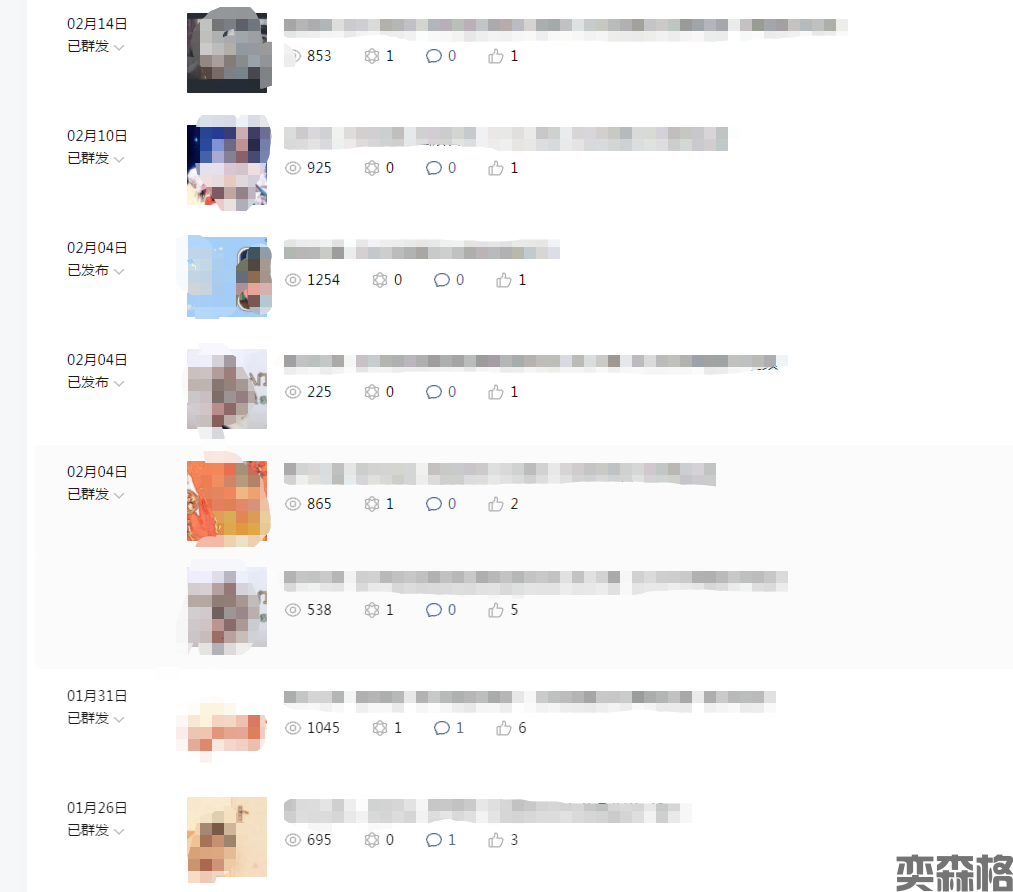Open the article thumbnail with 853 views
Screen dimensions: 1013x892
tap(227, 52)
